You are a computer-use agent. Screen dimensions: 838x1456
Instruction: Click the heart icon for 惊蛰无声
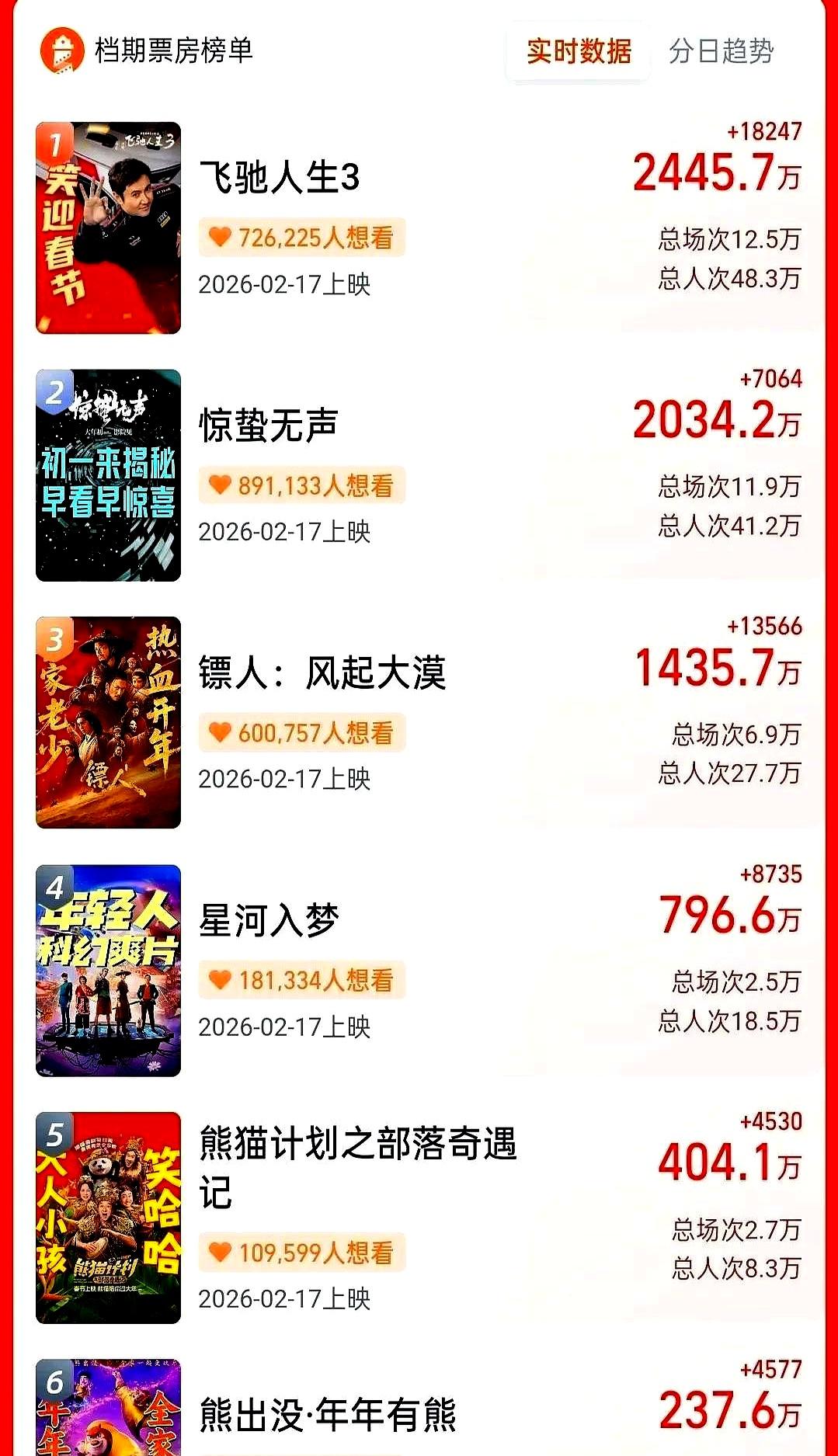[x=220, y=483]
